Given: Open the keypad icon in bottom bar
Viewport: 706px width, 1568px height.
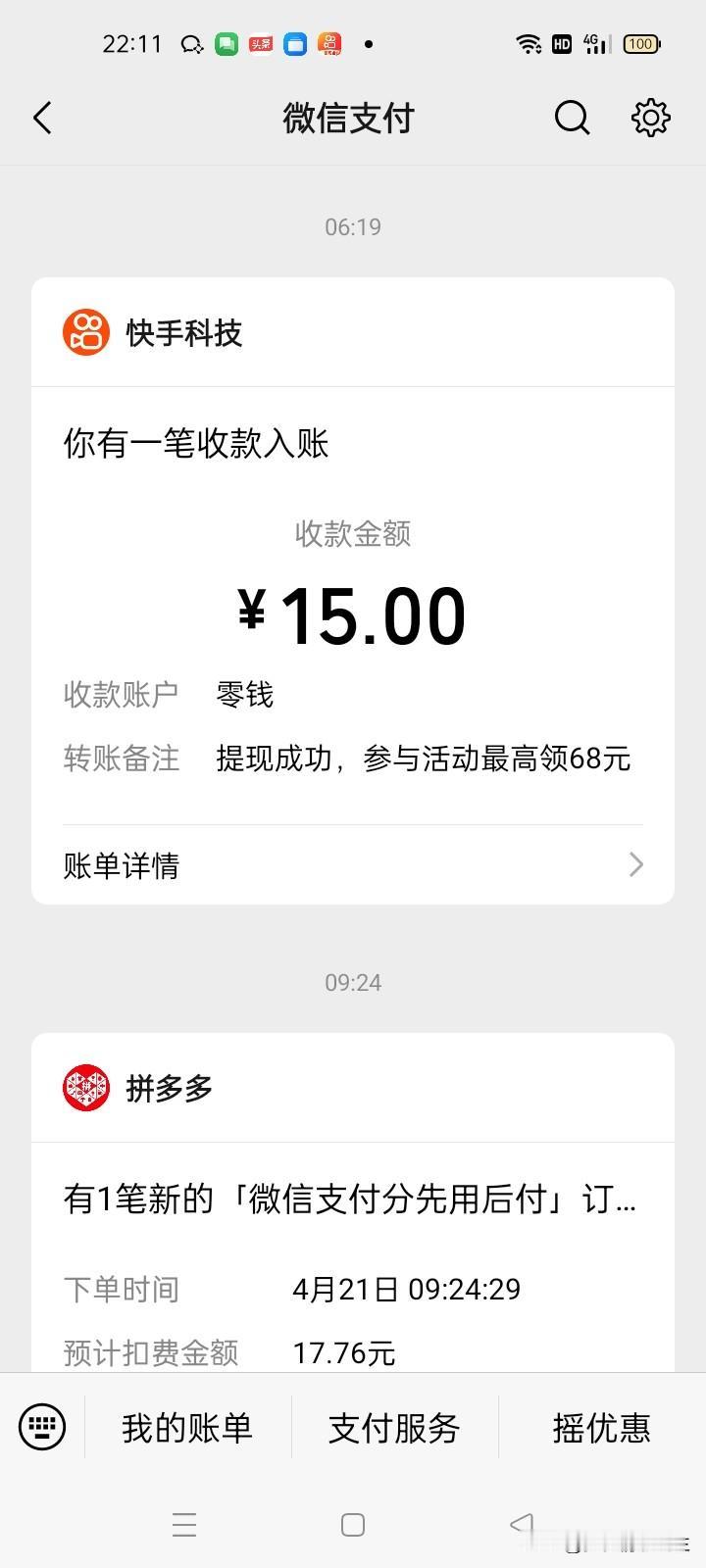Looking at the screenshot, I should click(41, 1428).
